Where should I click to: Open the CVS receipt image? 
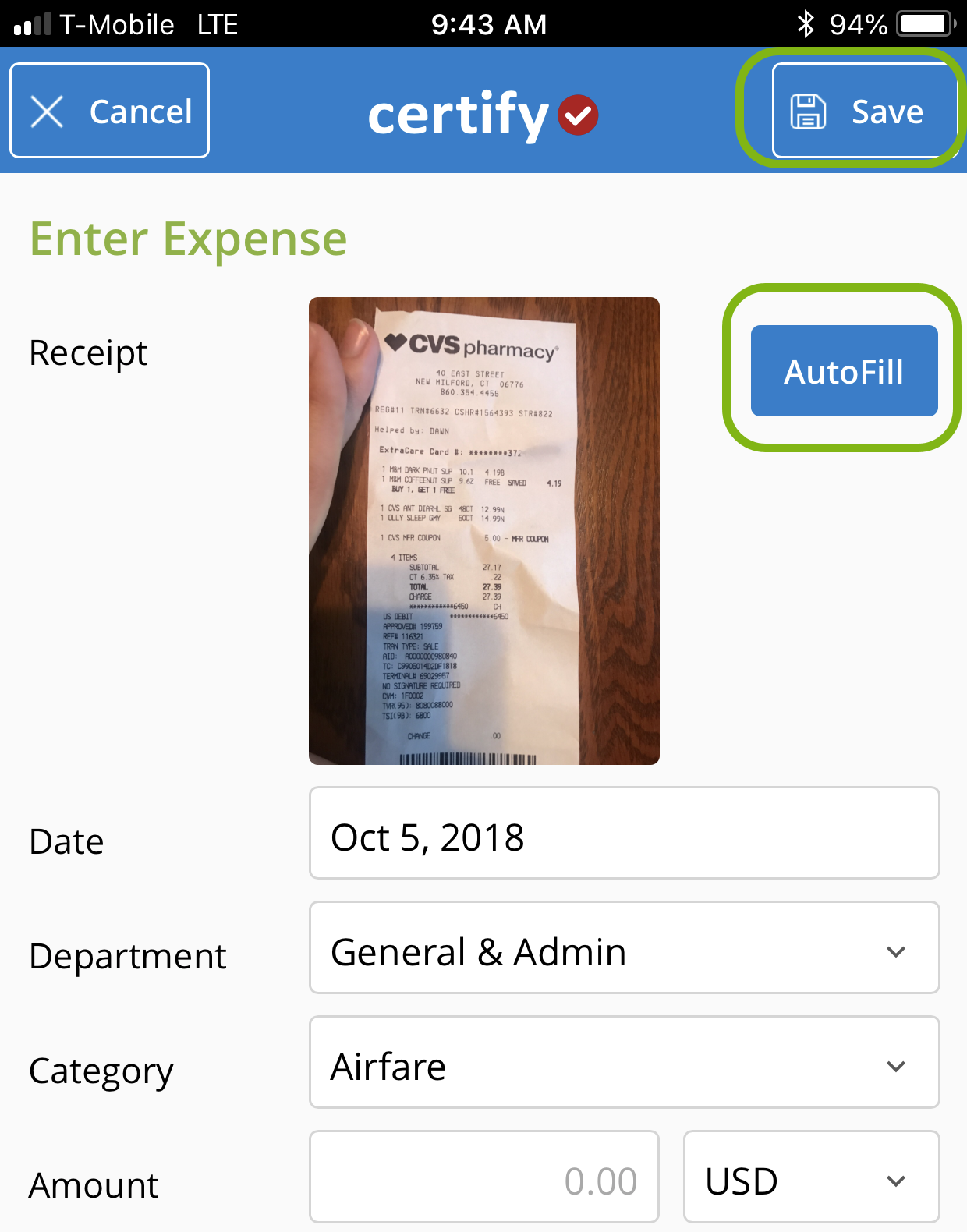click(x=483, y=530)
